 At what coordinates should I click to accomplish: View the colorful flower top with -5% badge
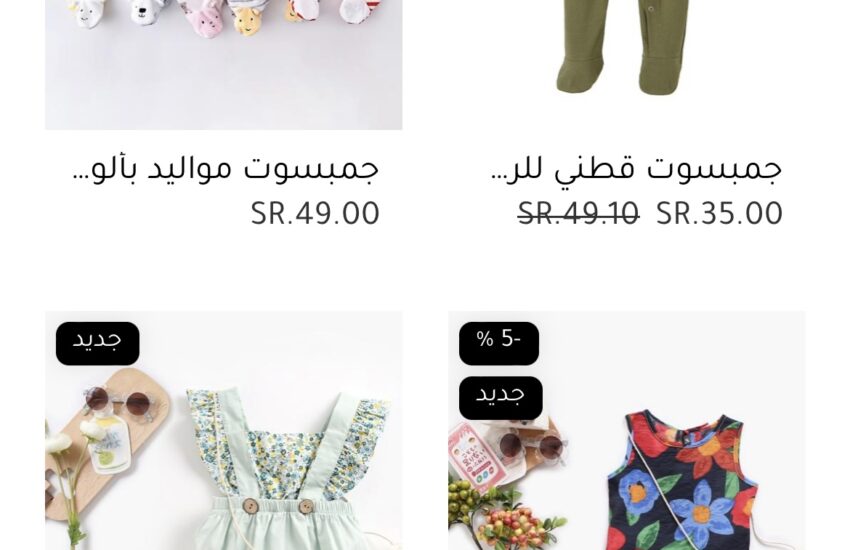click(627, 430)
